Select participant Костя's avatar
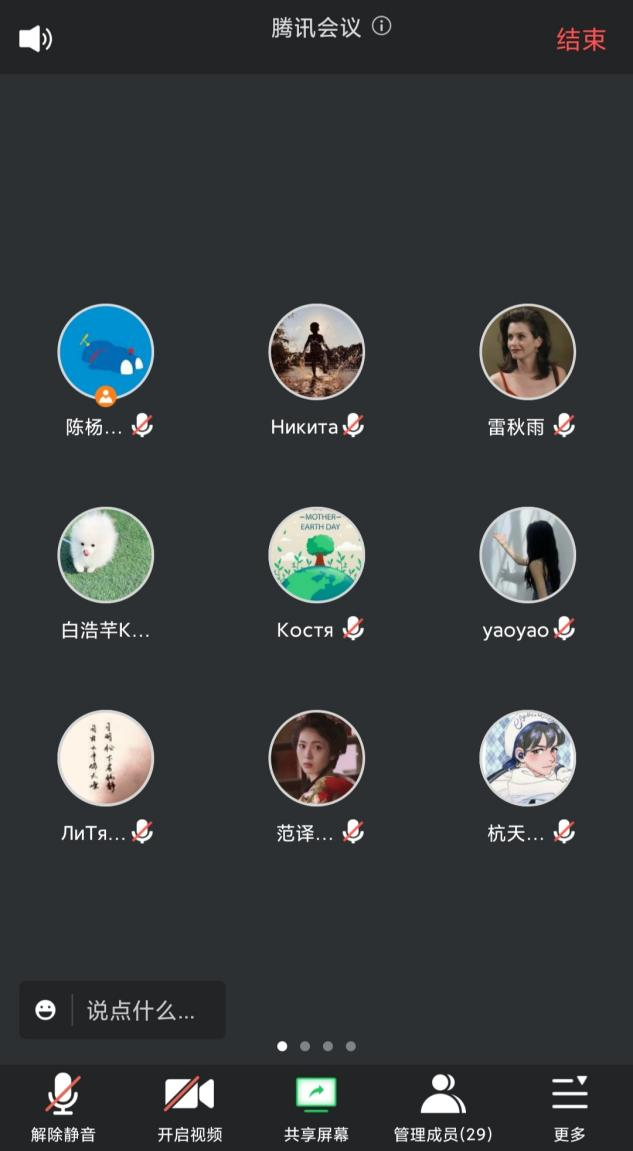This screenshot has width=633, height=1151. tap(316, 555)
